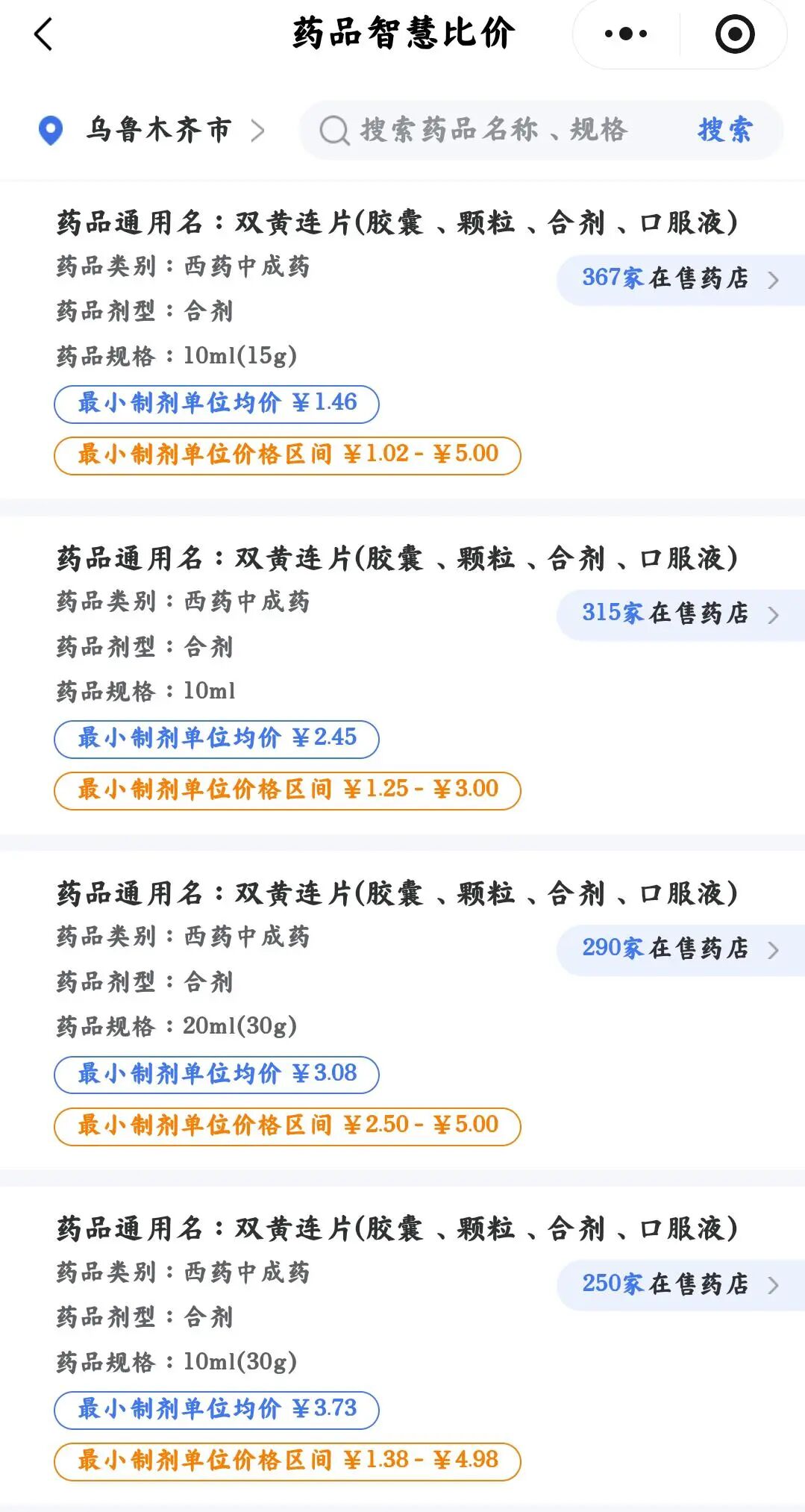See the 250家在售药店 list
The height and width of the screenshot is (1512, 805).
click(680, 1284)
